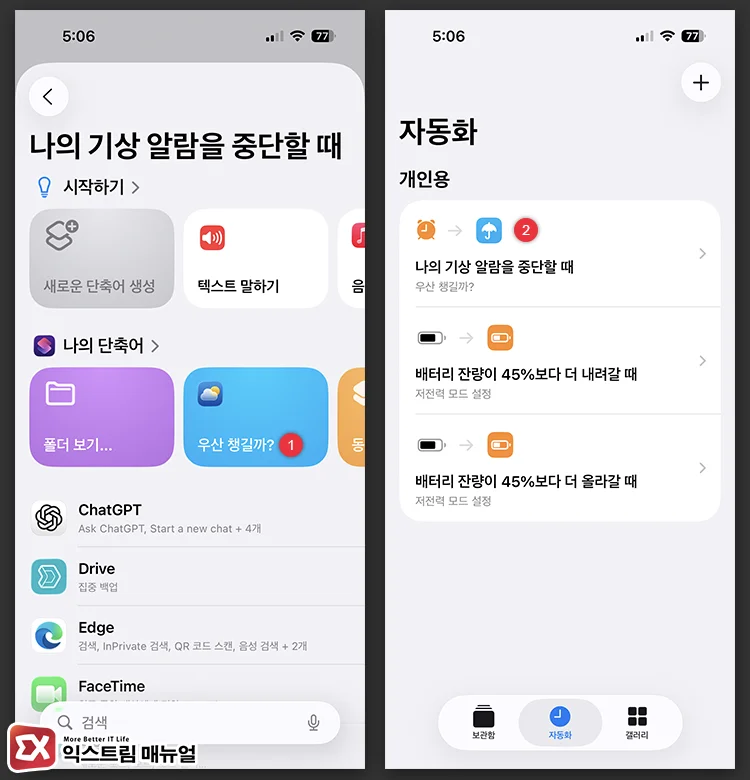The width and height of the screenshot is (750, 780).
Task: Open Drive app actions
Action: click(190, 577)
